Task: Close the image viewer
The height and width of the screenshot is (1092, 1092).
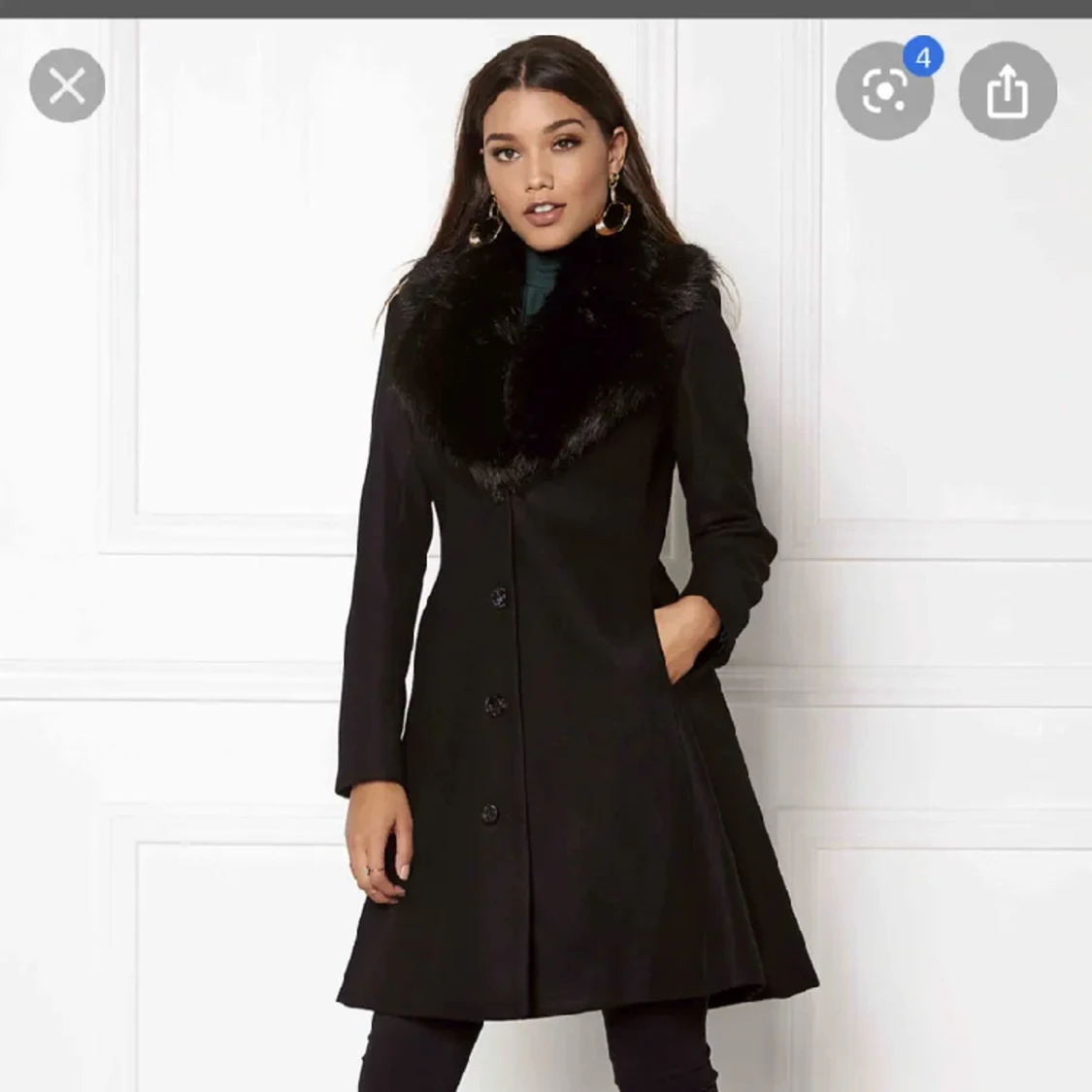Action: 67,87
